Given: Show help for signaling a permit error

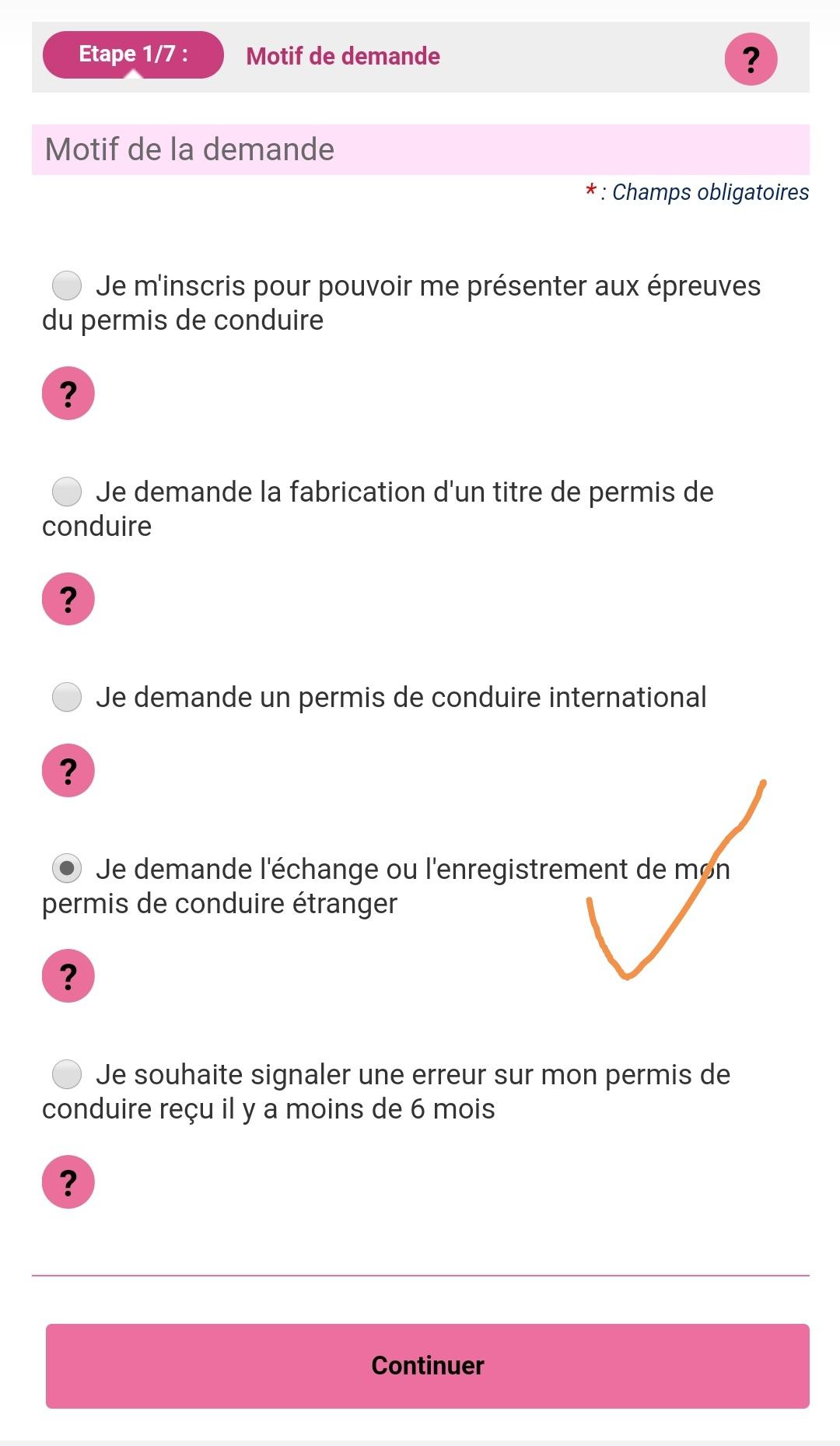Looking at the screenshot, I should (68, 1182).
